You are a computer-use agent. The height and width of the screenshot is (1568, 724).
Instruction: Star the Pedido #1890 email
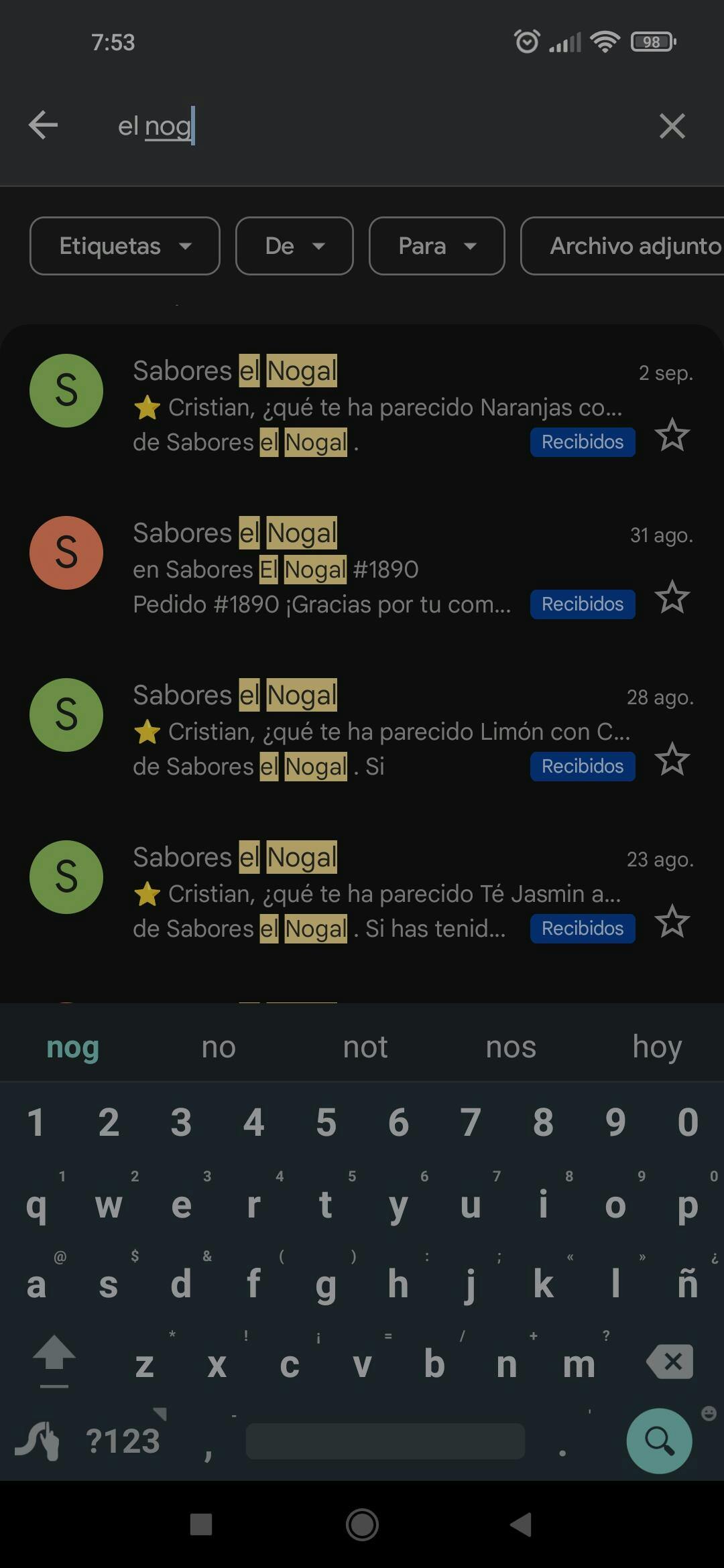672,598
